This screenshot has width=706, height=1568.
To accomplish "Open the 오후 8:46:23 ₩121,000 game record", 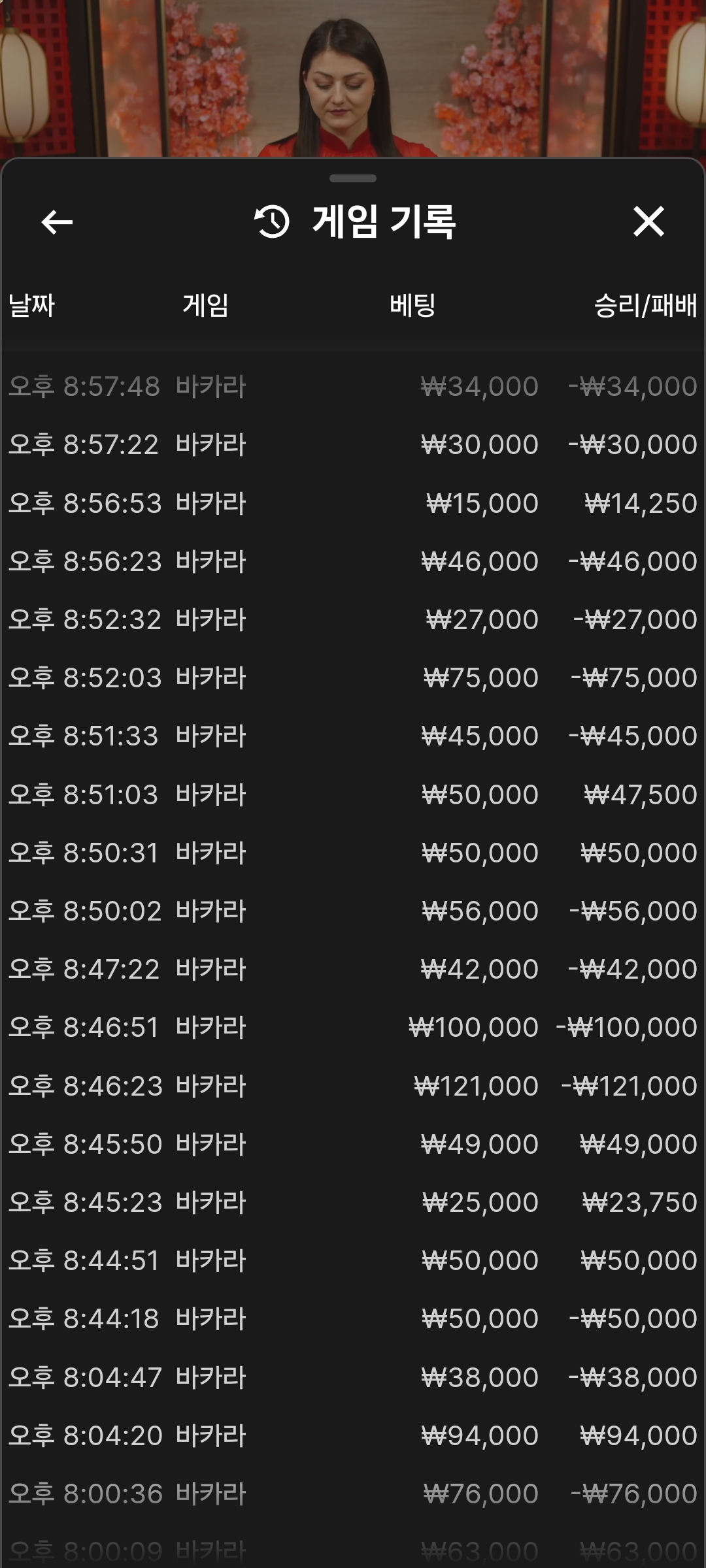I will click(x=353, y=1086).
